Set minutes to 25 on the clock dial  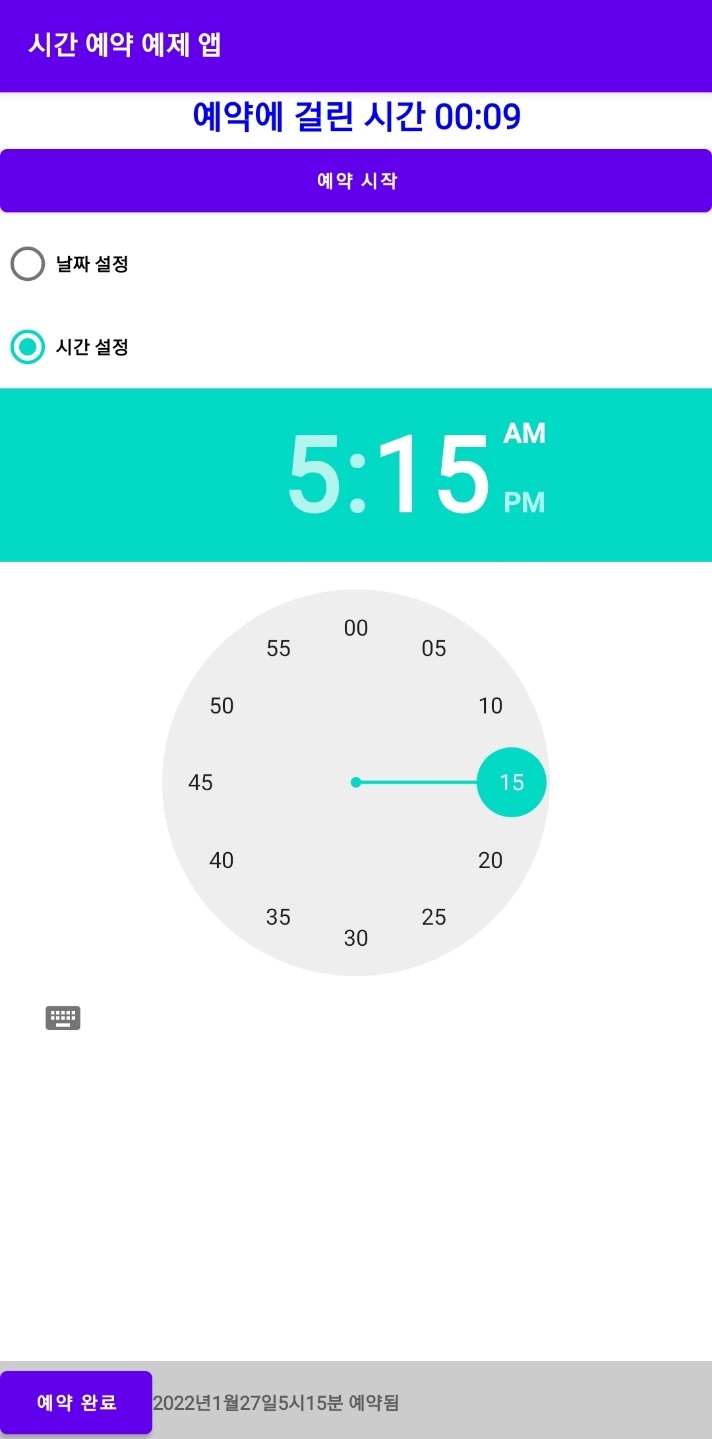433,917
